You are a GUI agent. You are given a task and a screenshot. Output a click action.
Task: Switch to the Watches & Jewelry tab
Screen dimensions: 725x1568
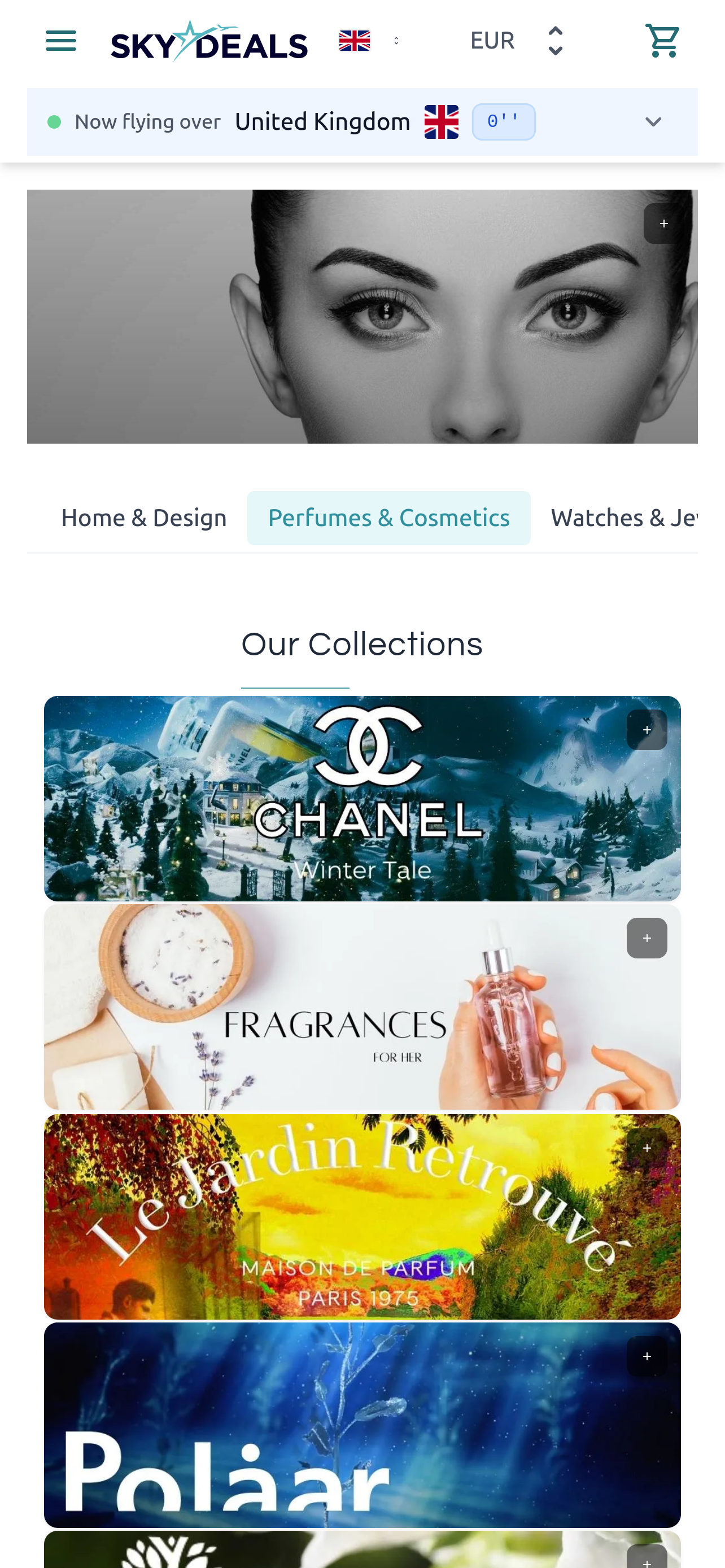click(627, 517)
